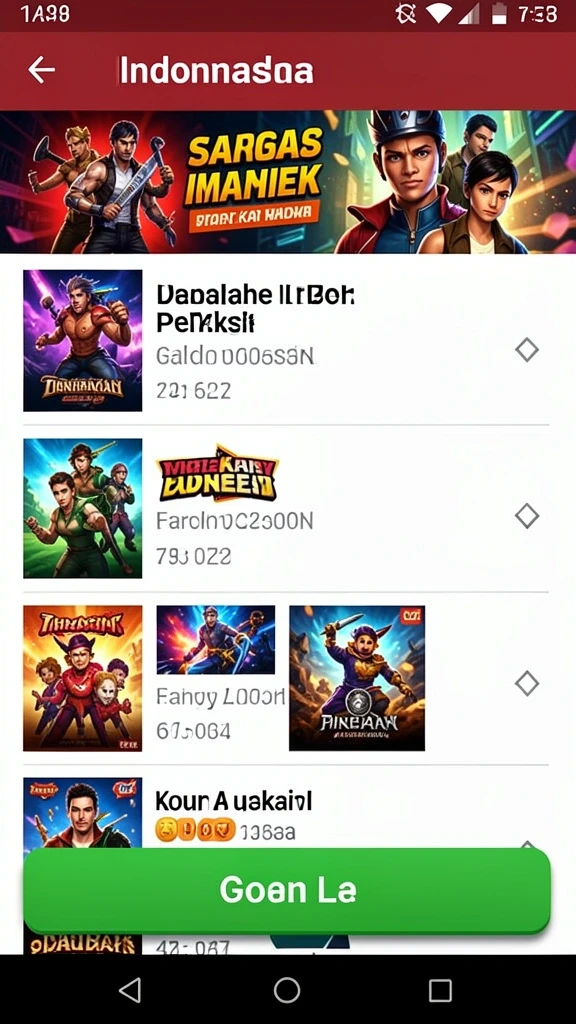Go to the Android home screen

(x=287, y=990)
